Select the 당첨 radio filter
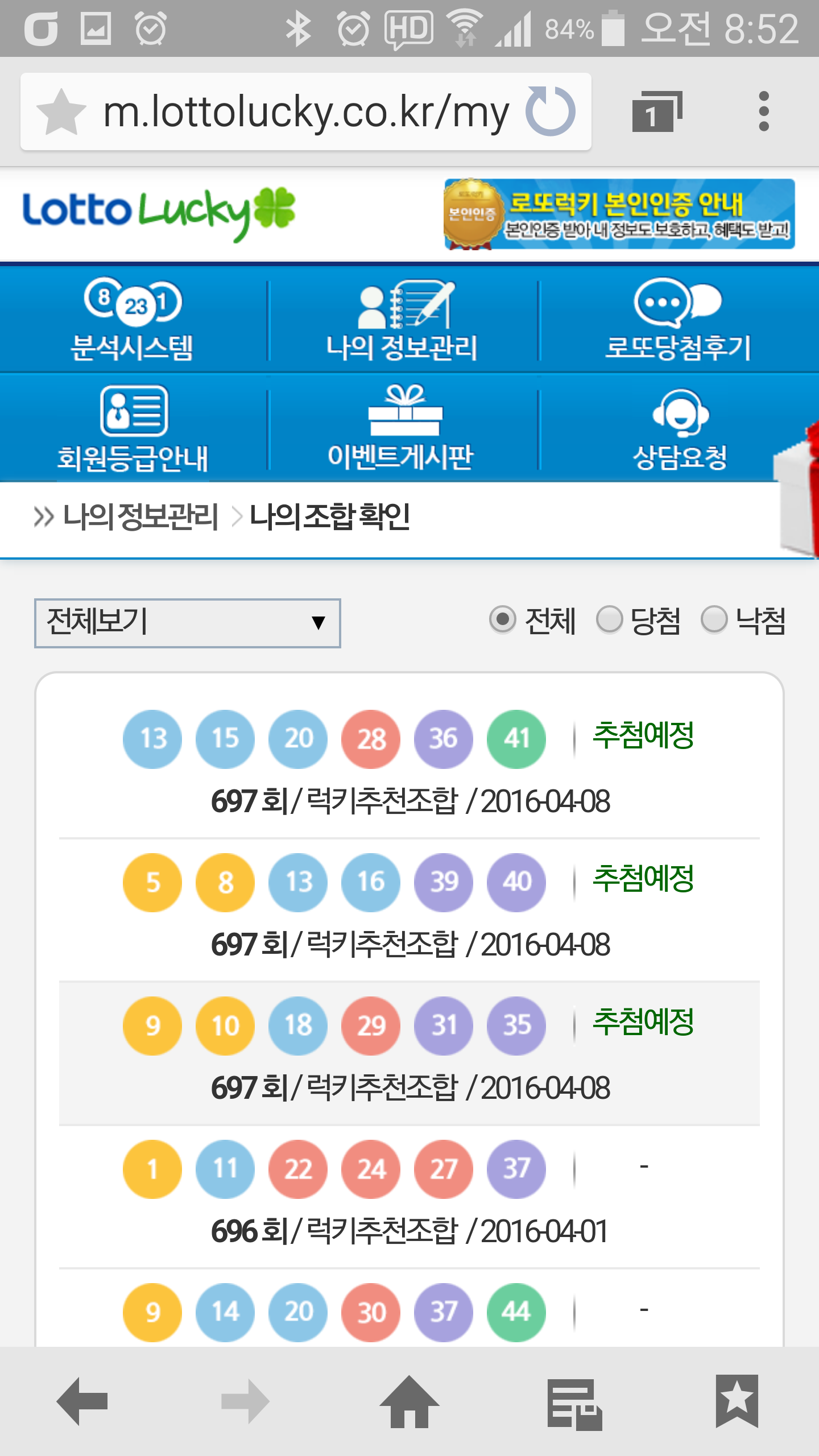Image resolution: width=819 pixels, height=1456 pixels. tap(609, 620)
